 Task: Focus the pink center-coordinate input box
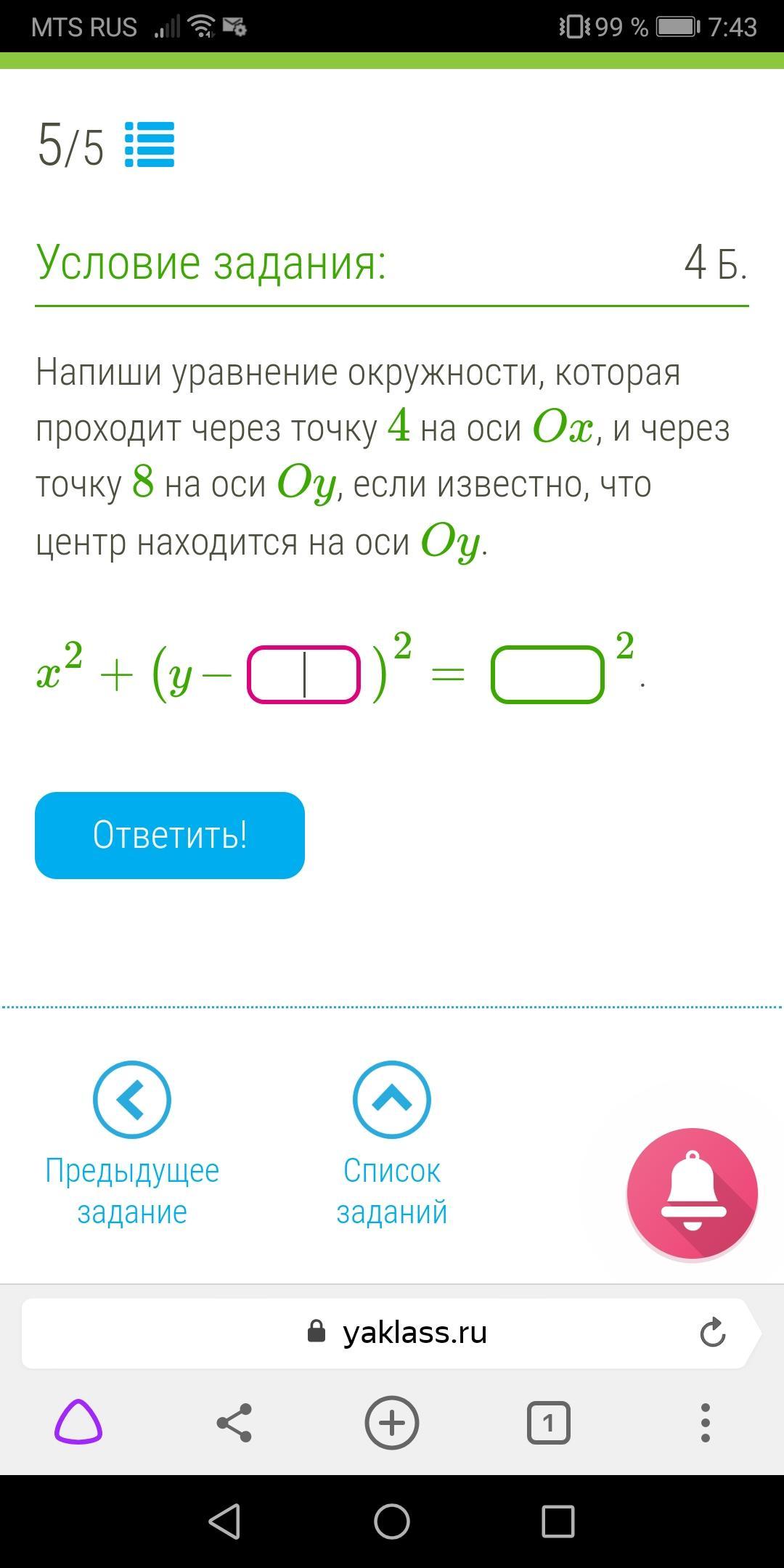coord(303,674)
